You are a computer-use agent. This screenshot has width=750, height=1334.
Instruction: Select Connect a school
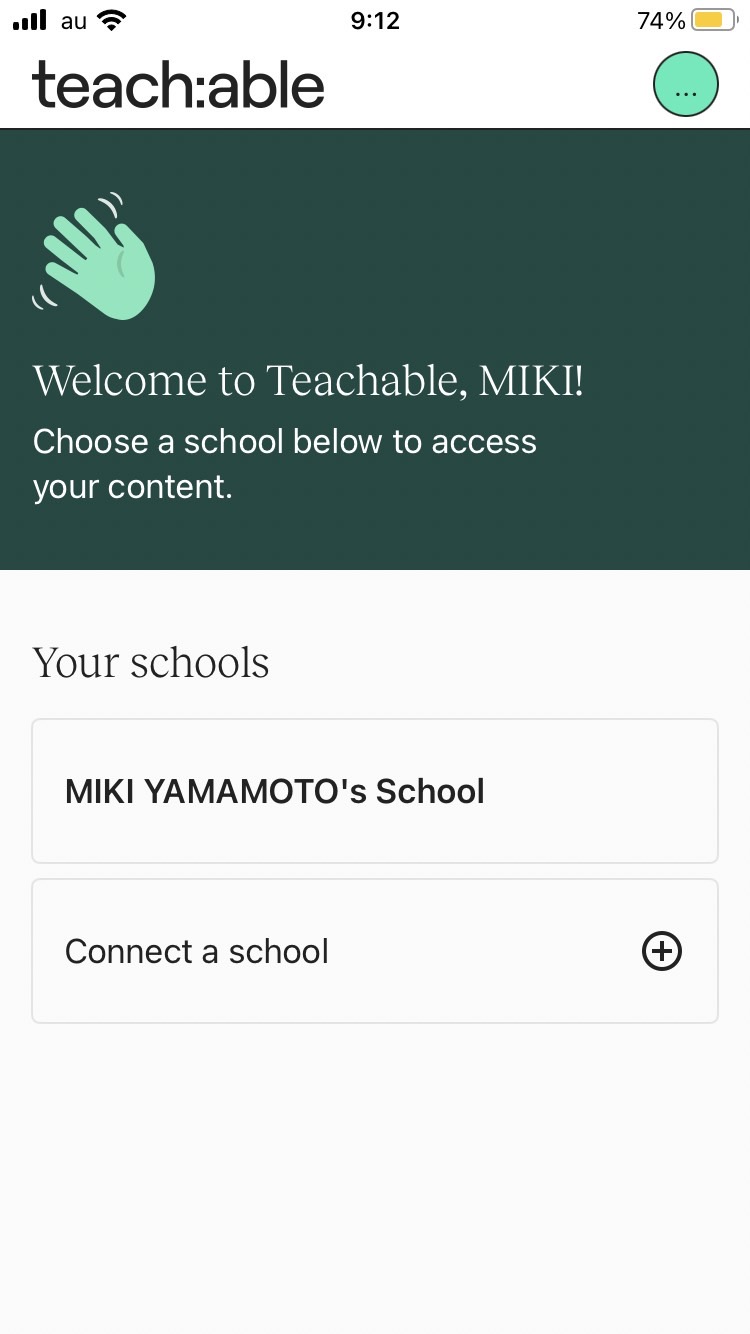[x=375, y=951]
